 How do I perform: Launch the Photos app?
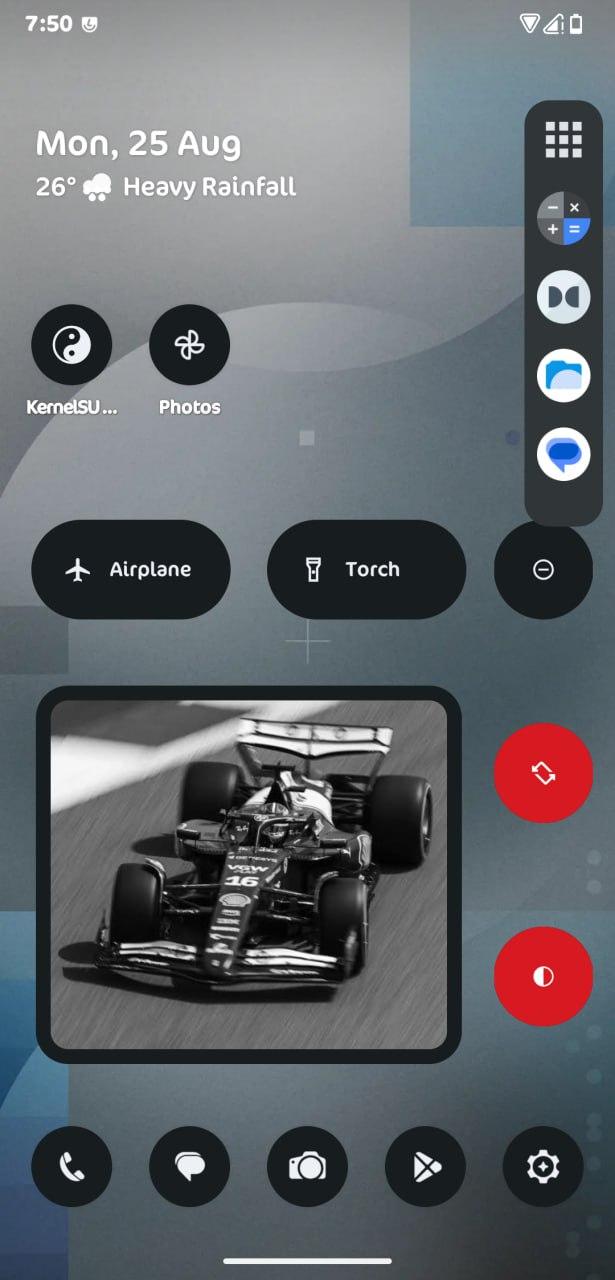click(x=189, y=346)
